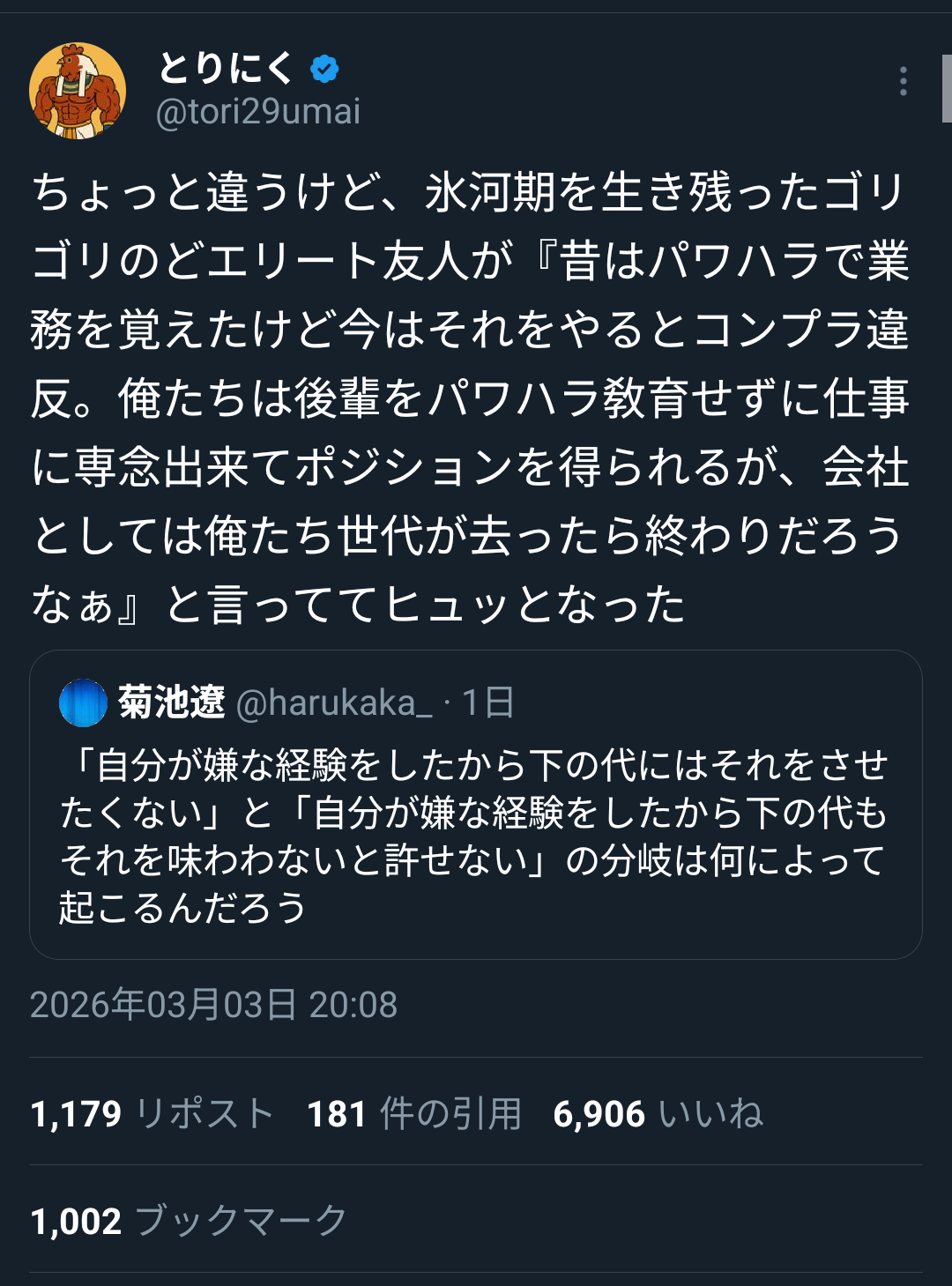Open the tweet's overflow menu
Screen dimensions: 952x1286
coord(903,81)
